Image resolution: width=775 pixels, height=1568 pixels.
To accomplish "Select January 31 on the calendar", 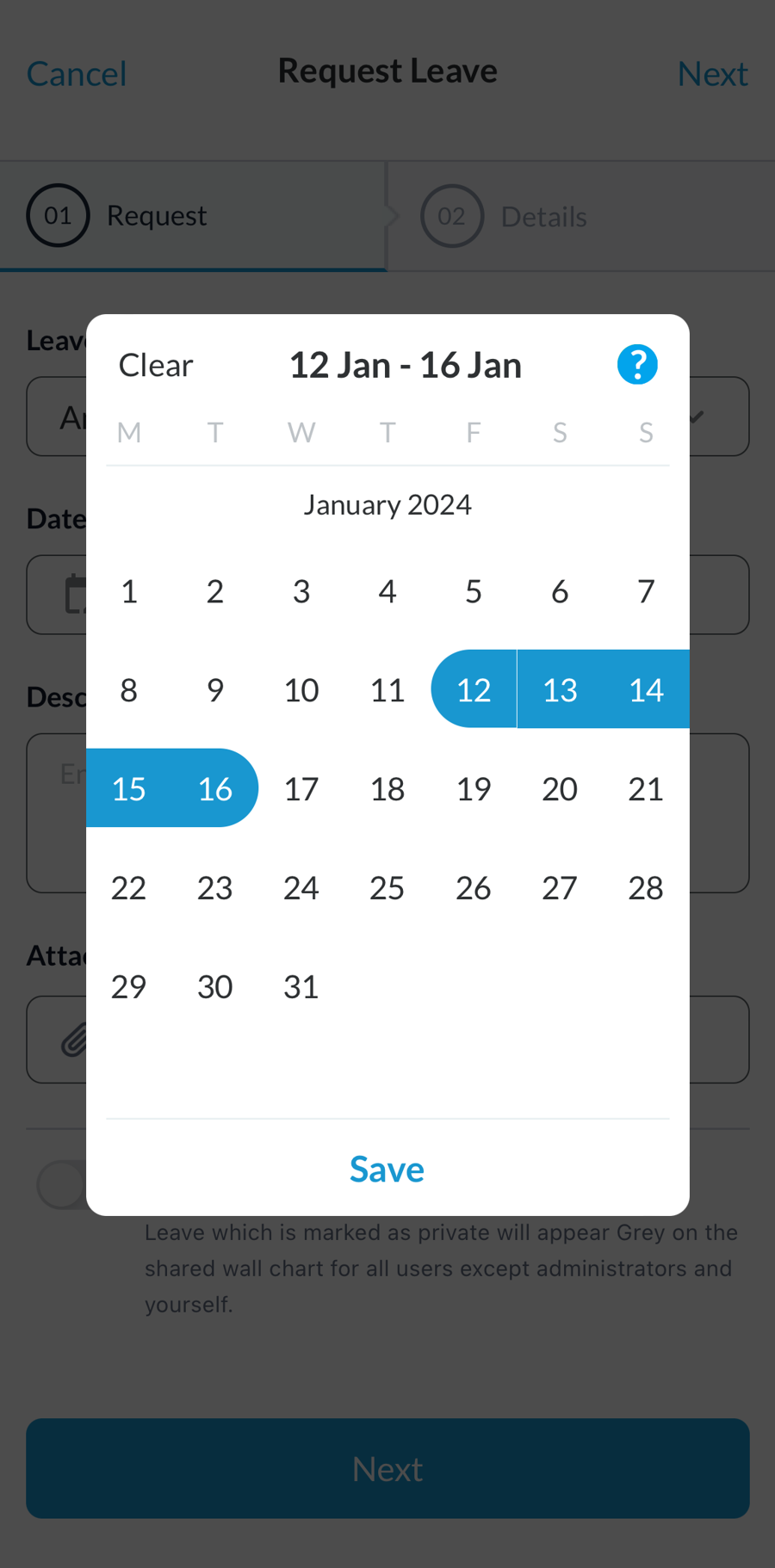I will coord(301,987).
